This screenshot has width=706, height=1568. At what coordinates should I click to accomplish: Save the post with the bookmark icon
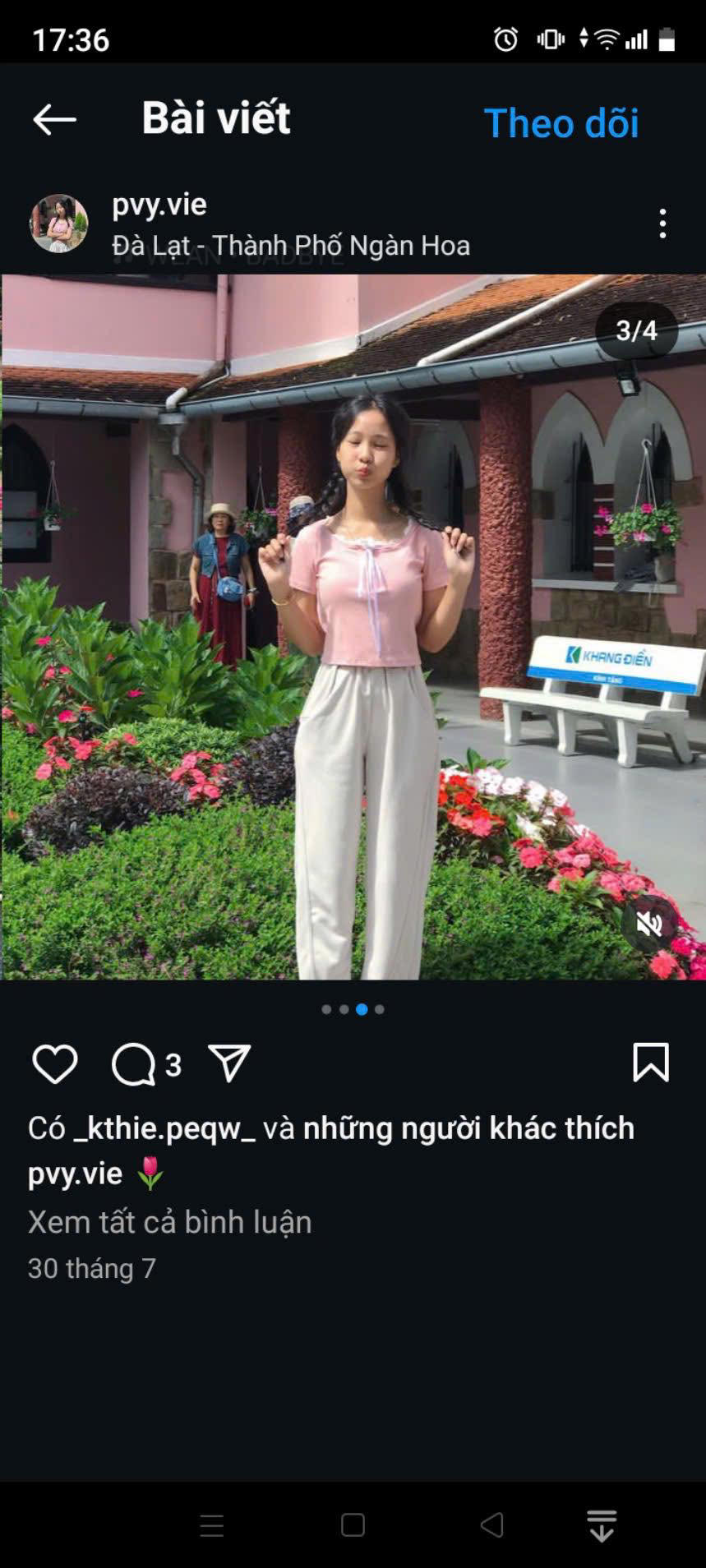(650, 1062)
